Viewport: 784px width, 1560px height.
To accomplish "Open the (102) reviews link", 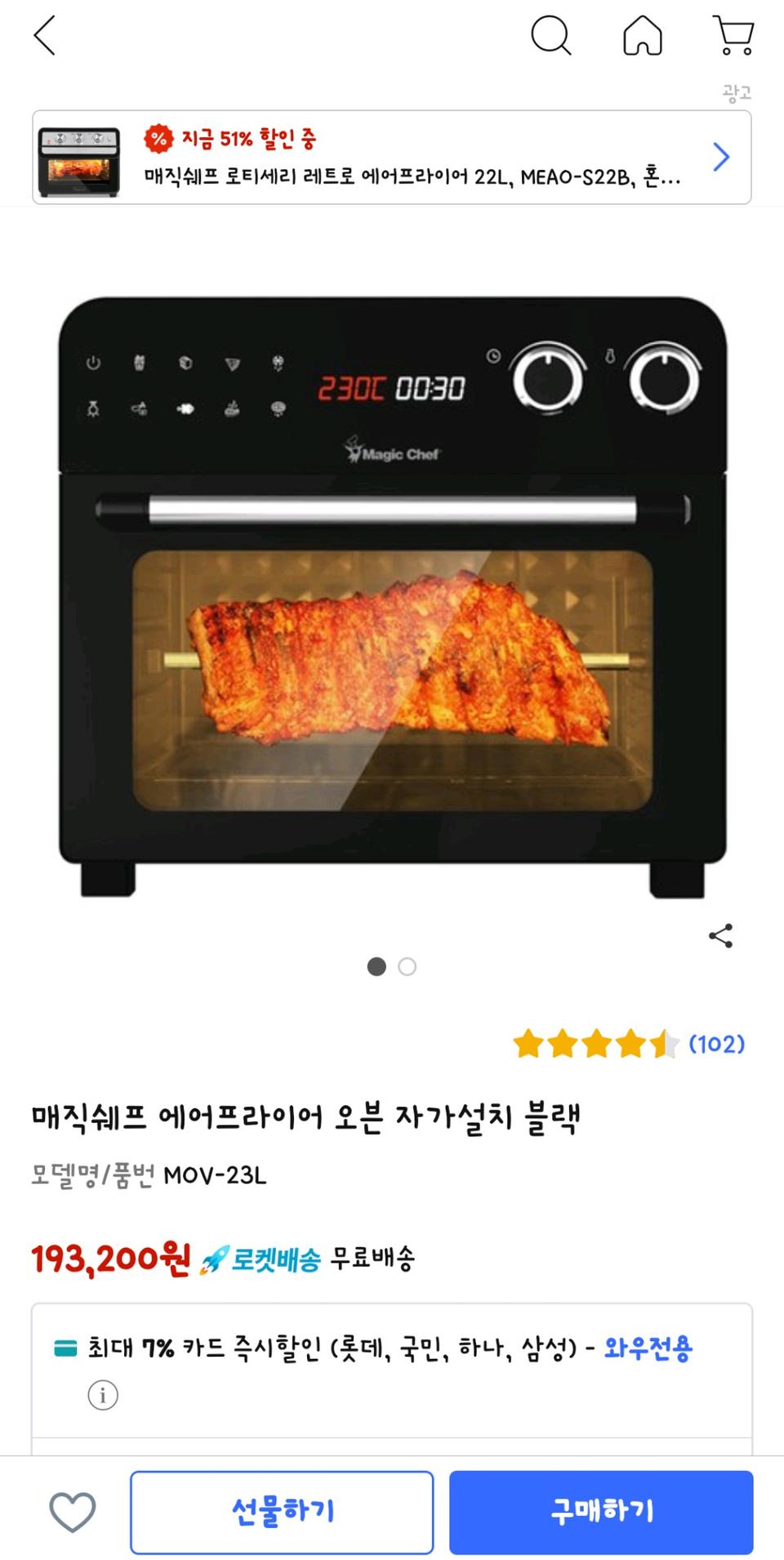I will [x=716, y=1045].
